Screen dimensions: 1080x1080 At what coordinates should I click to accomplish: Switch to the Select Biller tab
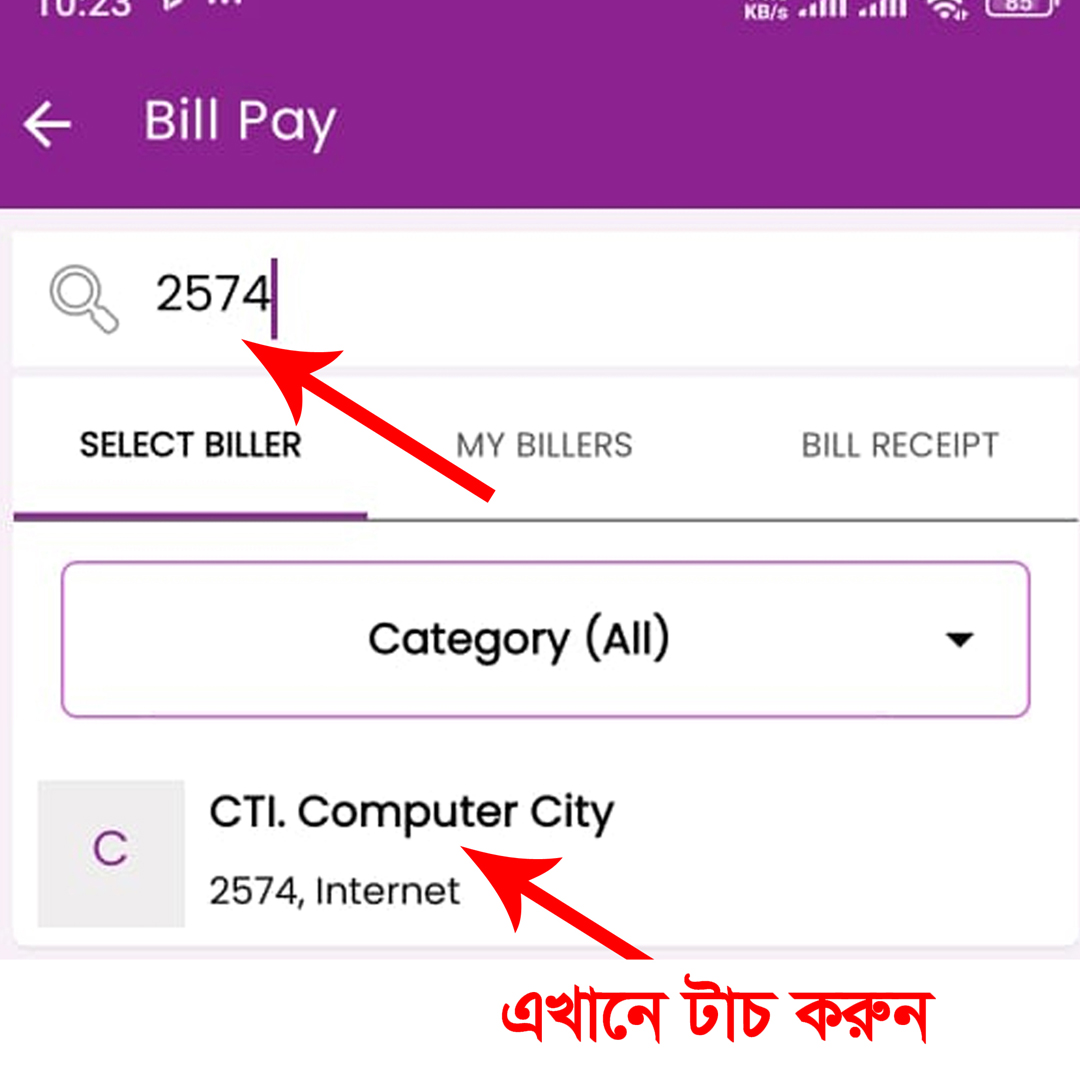click(x=190, y=446)
